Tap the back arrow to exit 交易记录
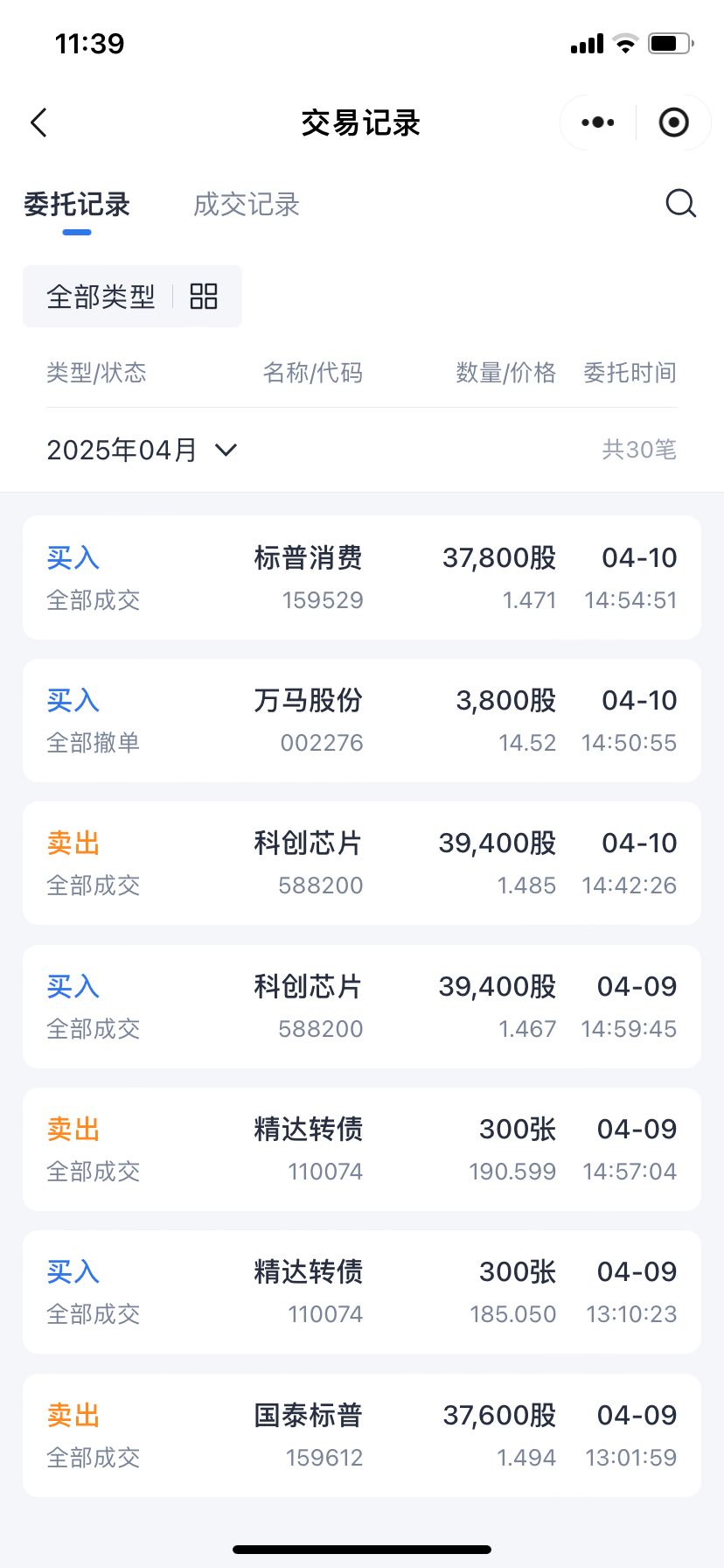The image size is (724, 1568). click(38, 122)
